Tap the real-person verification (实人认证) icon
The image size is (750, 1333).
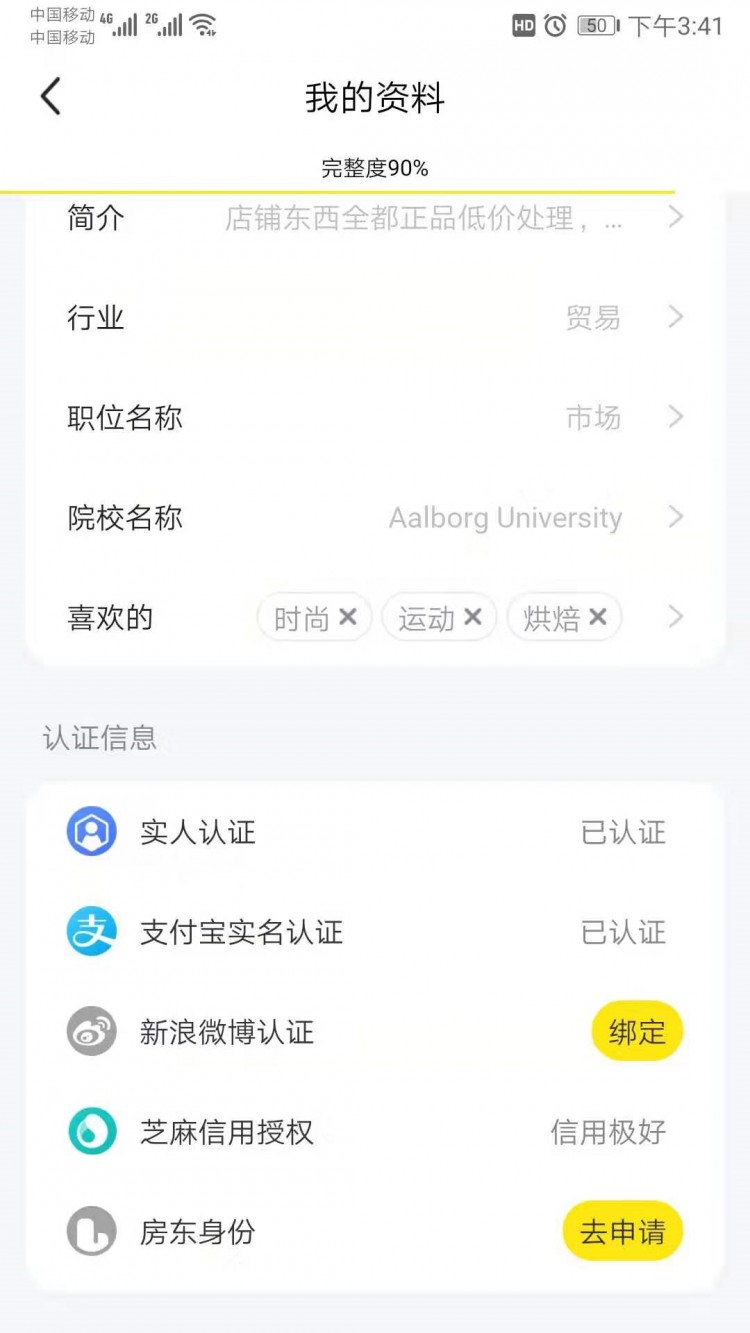coord(91,831)
